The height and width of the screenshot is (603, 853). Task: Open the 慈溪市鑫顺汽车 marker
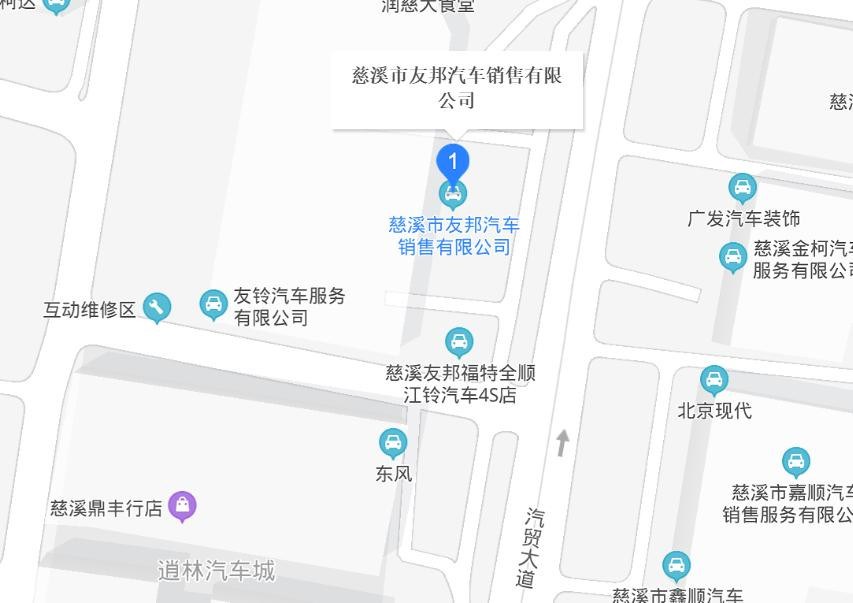[x=677, y=566]
